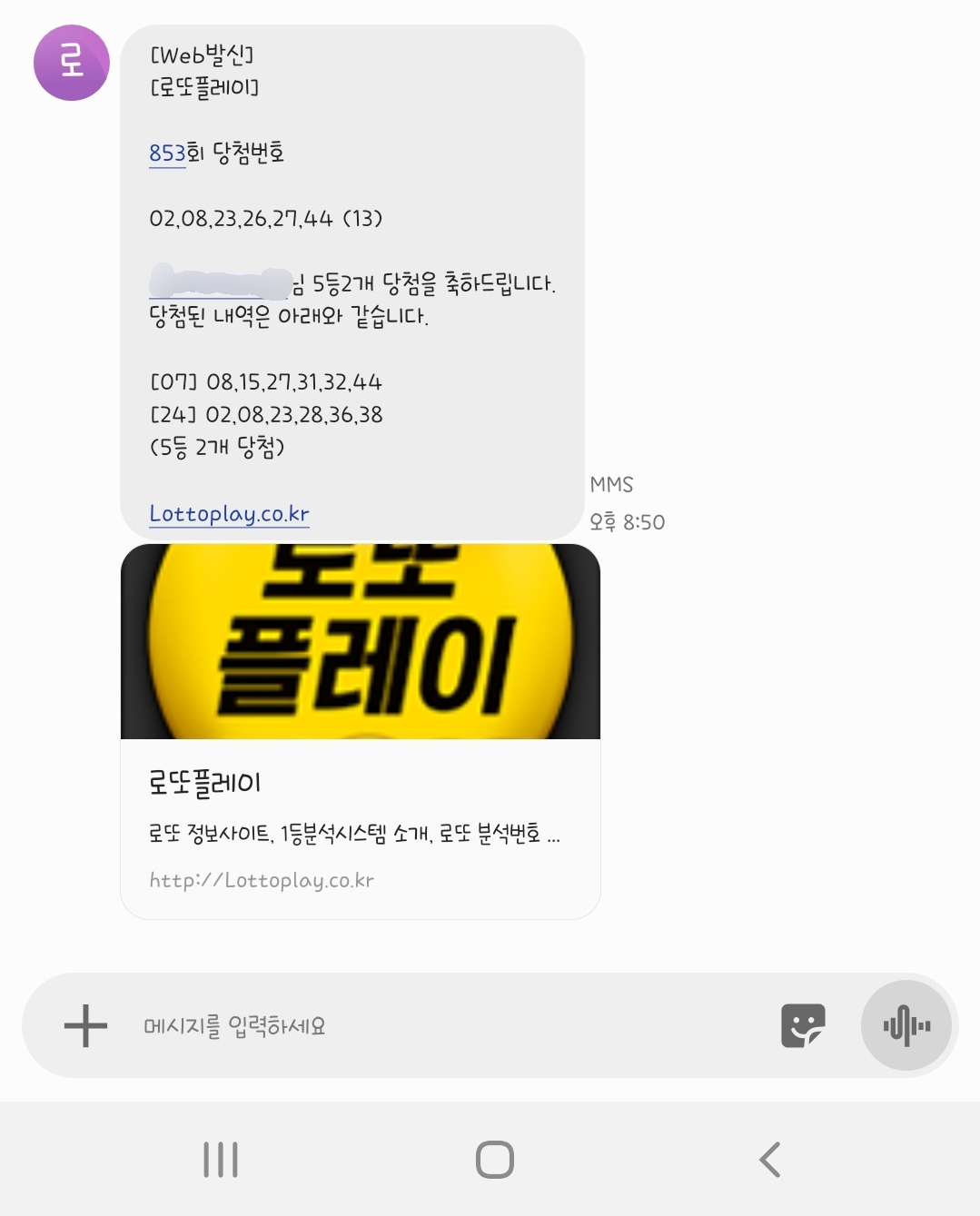Image resolution: width=980 pixels, height=1216 pixels.
Task: Open the sticker picker icon
Action: pyautogui.click(x=803, y=1026)
